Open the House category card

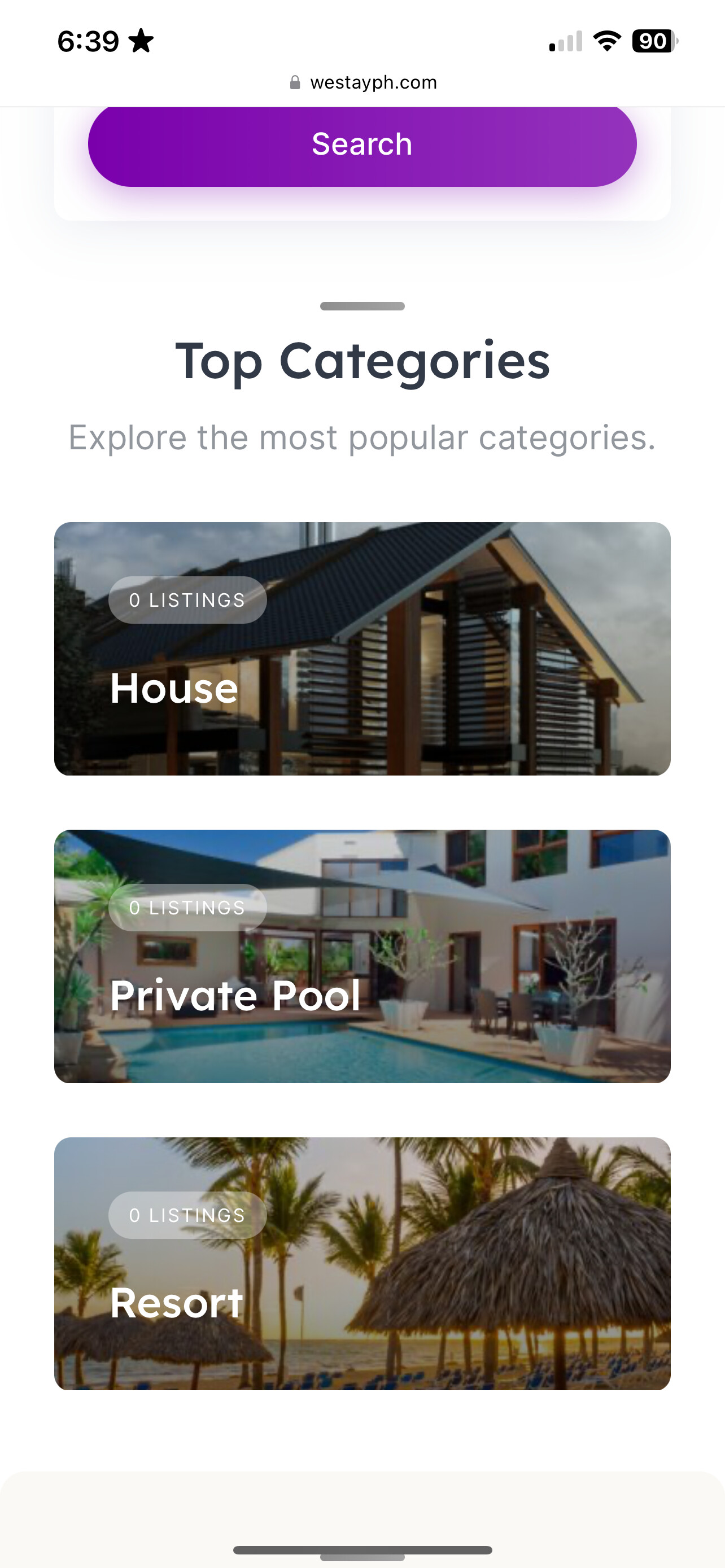362,649
